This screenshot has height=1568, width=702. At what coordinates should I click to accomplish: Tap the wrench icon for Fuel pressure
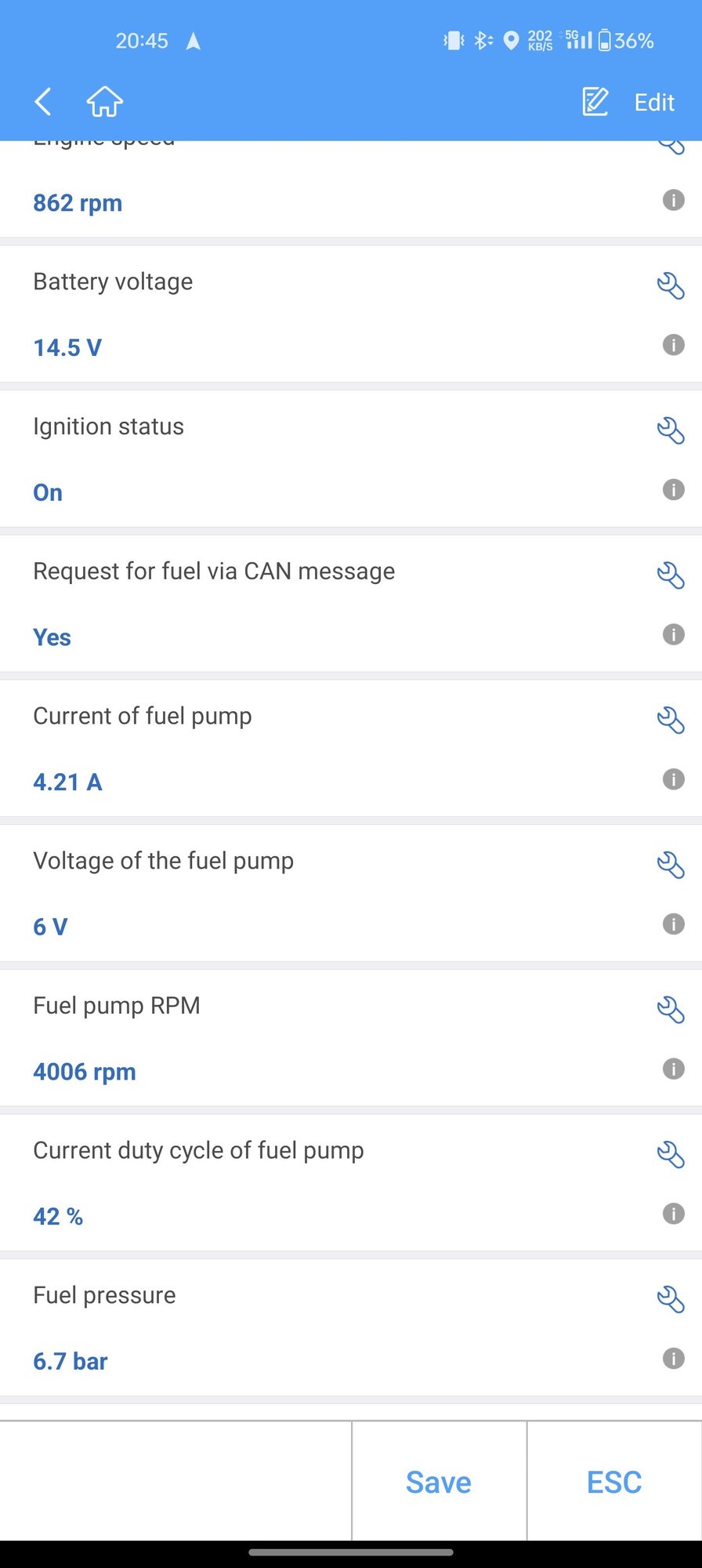(671, 1300)
